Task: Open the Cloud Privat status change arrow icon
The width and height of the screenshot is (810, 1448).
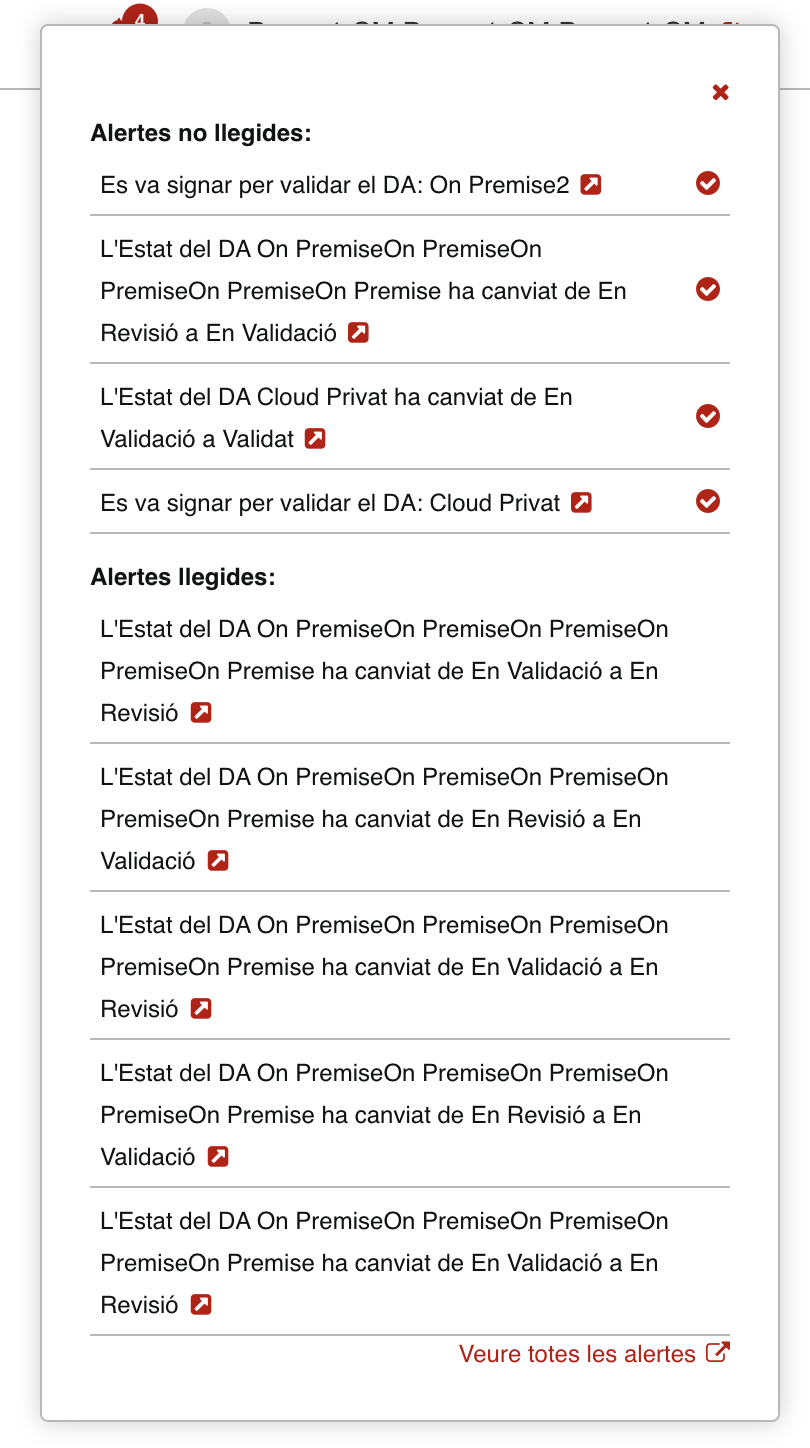Action: point(314,438)
